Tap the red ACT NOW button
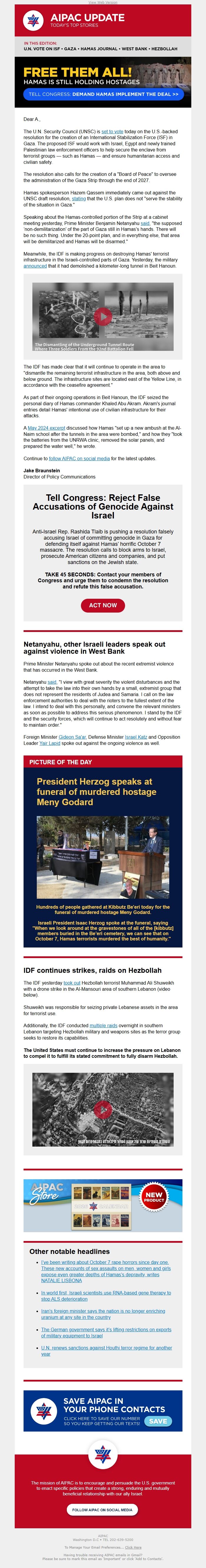Viewport: 206px width, 1568px height. 103,605
